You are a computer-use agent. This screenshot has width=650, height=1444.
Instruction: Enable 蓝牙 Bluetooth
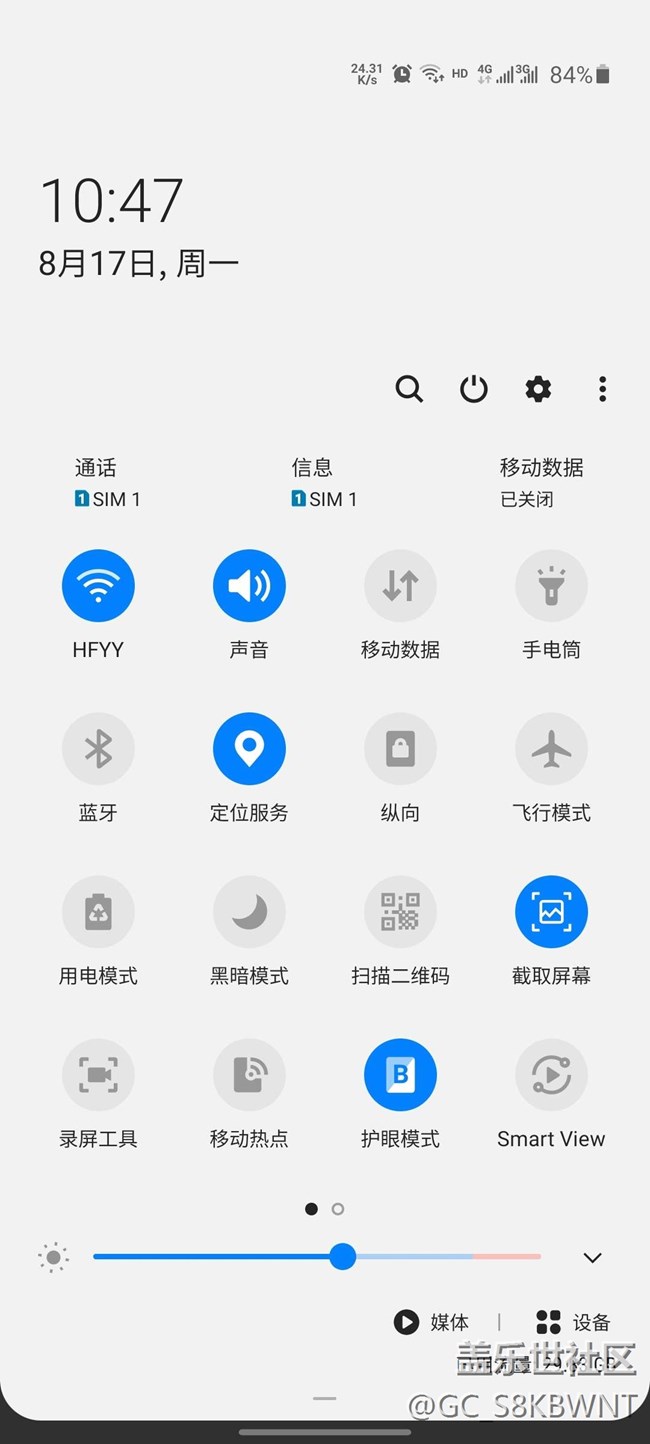pyautogui.click(x=98, y=749)
